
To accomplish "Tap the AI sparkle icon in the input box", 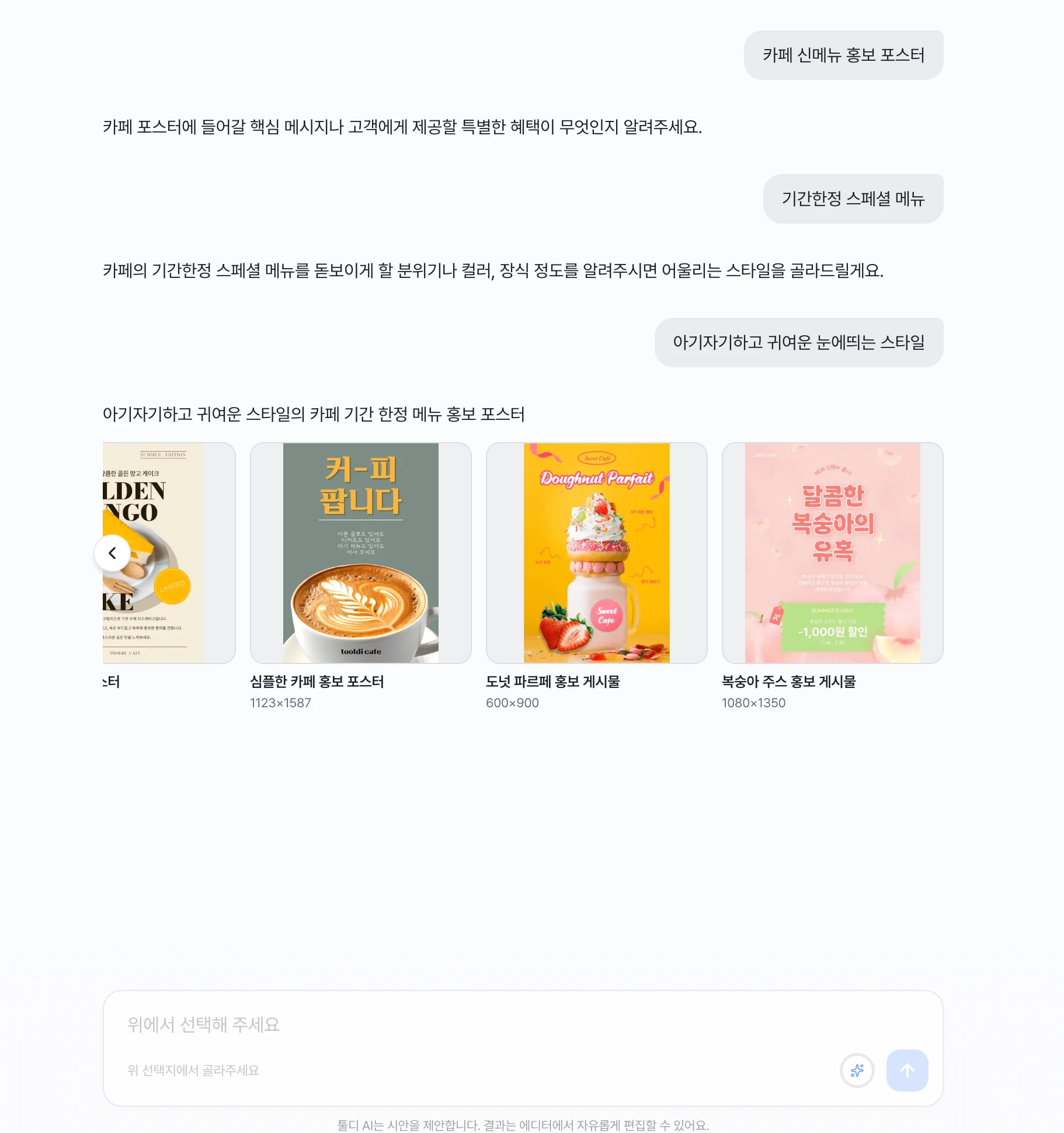I will point(857,1070).
